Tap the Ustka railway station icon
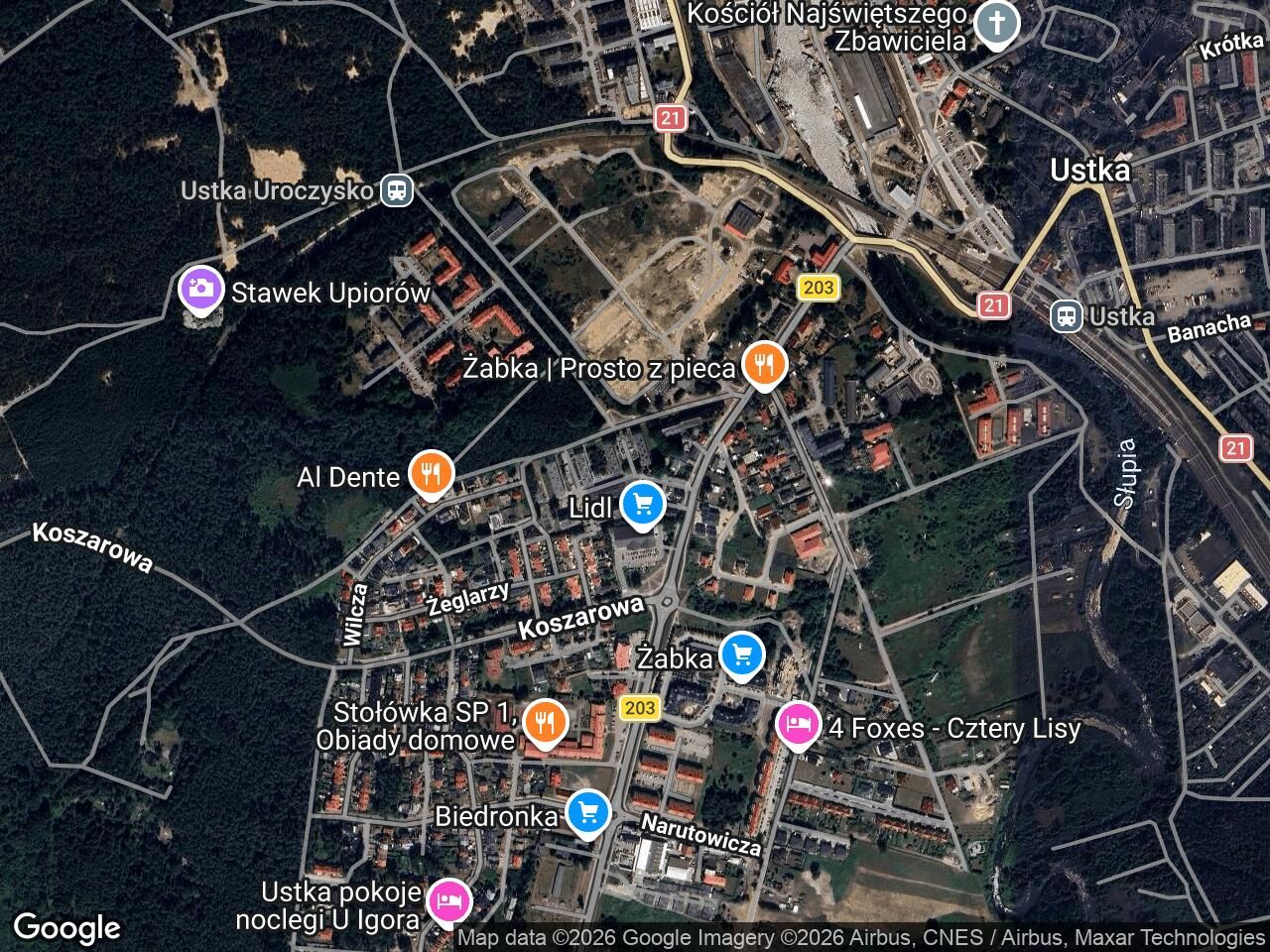Image resolution: width=1270 pixels, height=952 pixels. tap(1067, 316)
